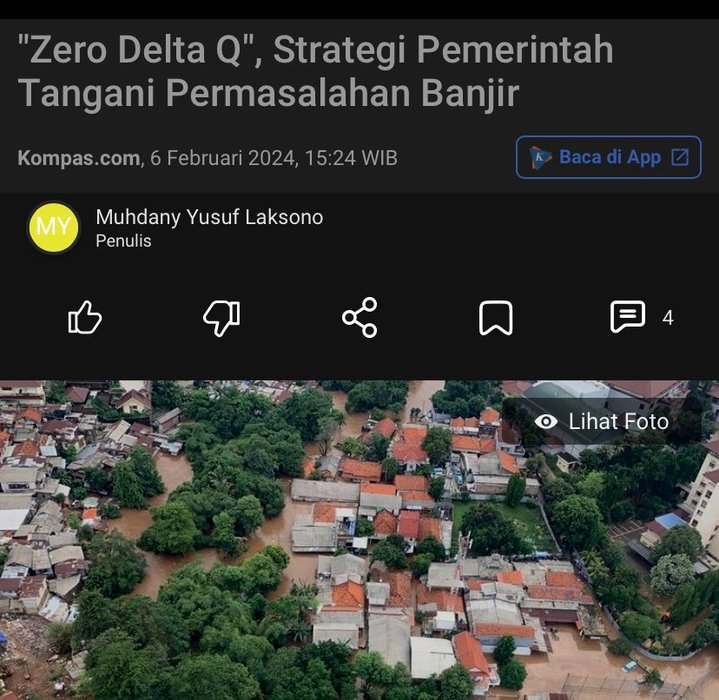Image resolution: width=719 pixels, height=700 pixels.
Task: Open article in app via Baca di App
Action: pos(608,157)
